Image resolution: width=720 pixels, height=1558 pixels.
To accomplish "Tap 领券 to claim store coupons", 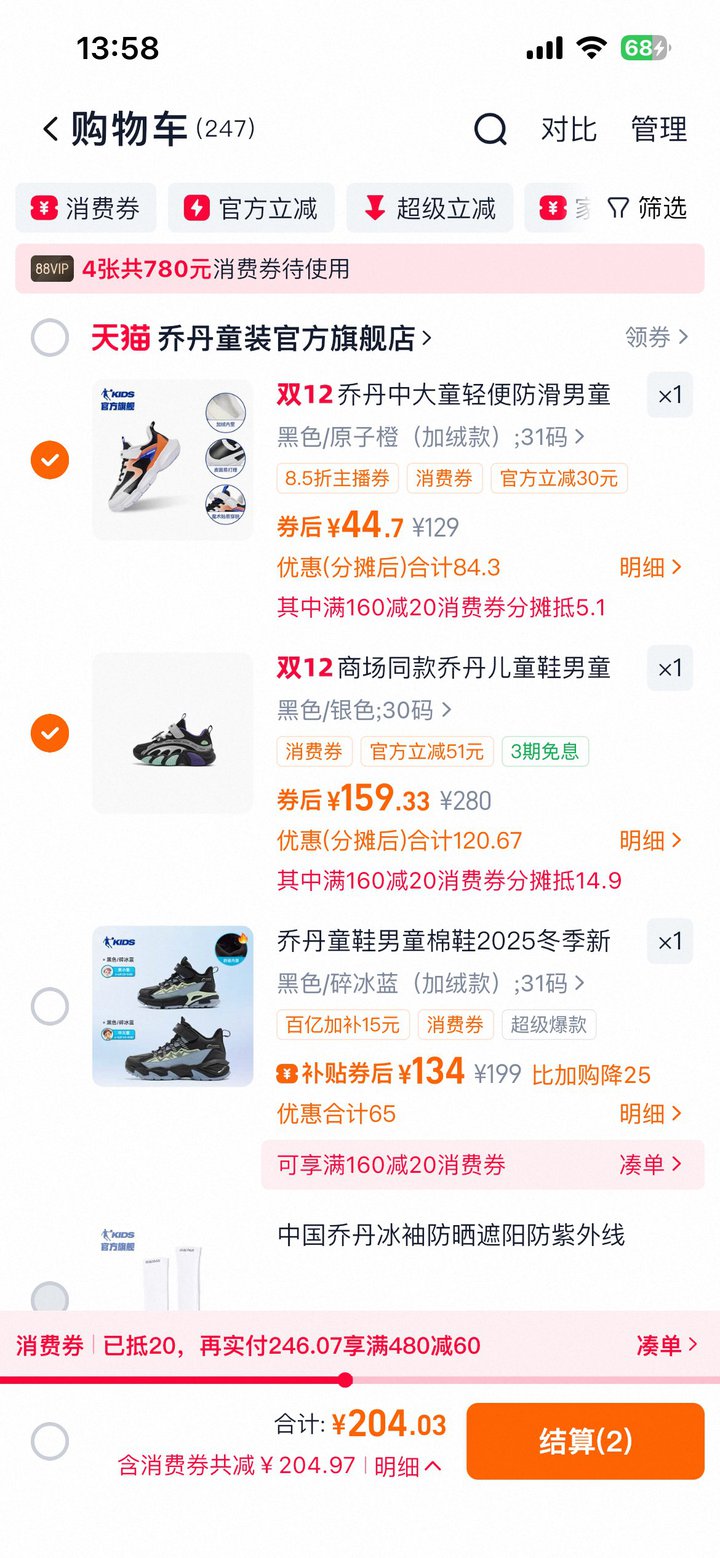I will coord(657,338).
